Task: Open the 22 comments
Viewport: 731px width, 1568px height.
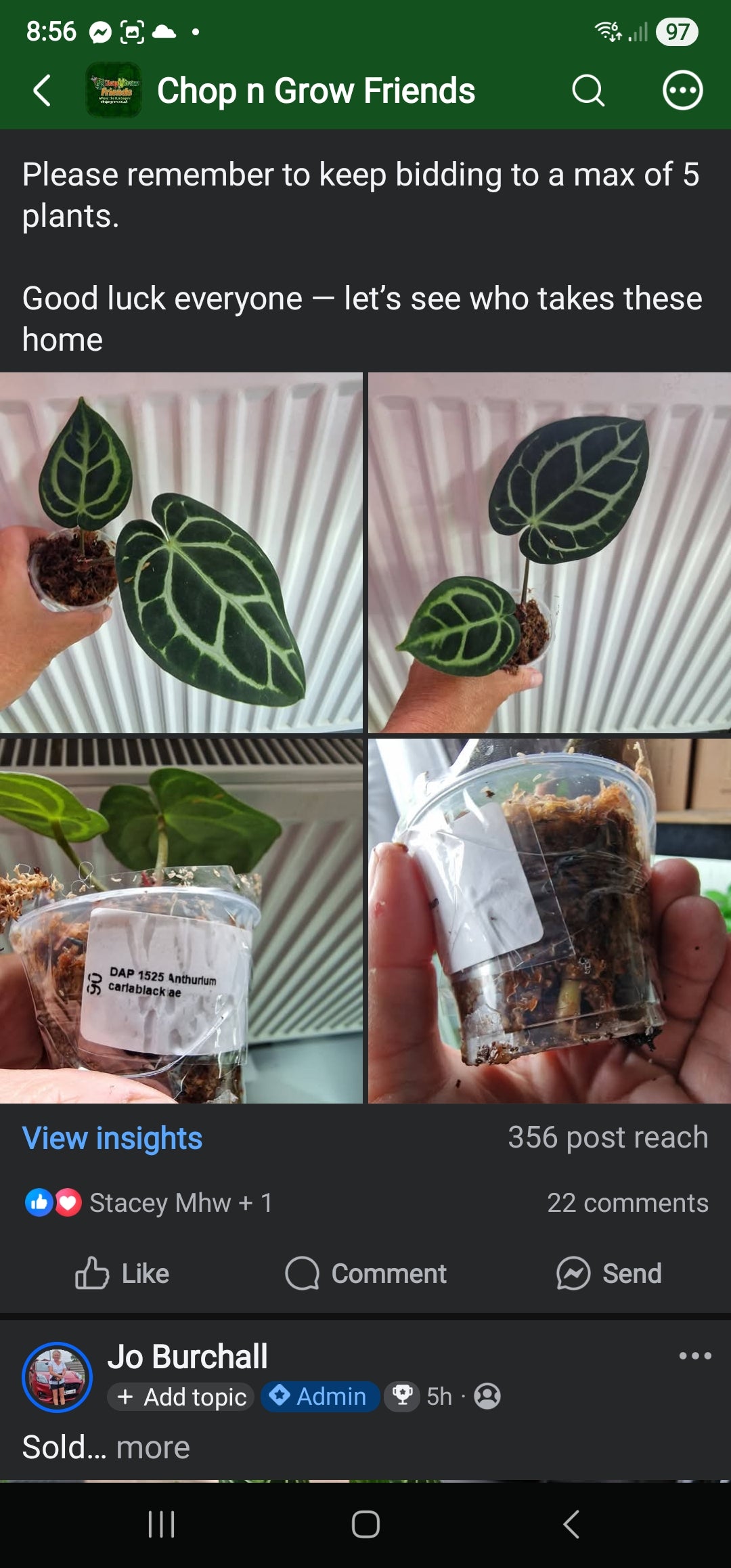Action: [627, 1203]
